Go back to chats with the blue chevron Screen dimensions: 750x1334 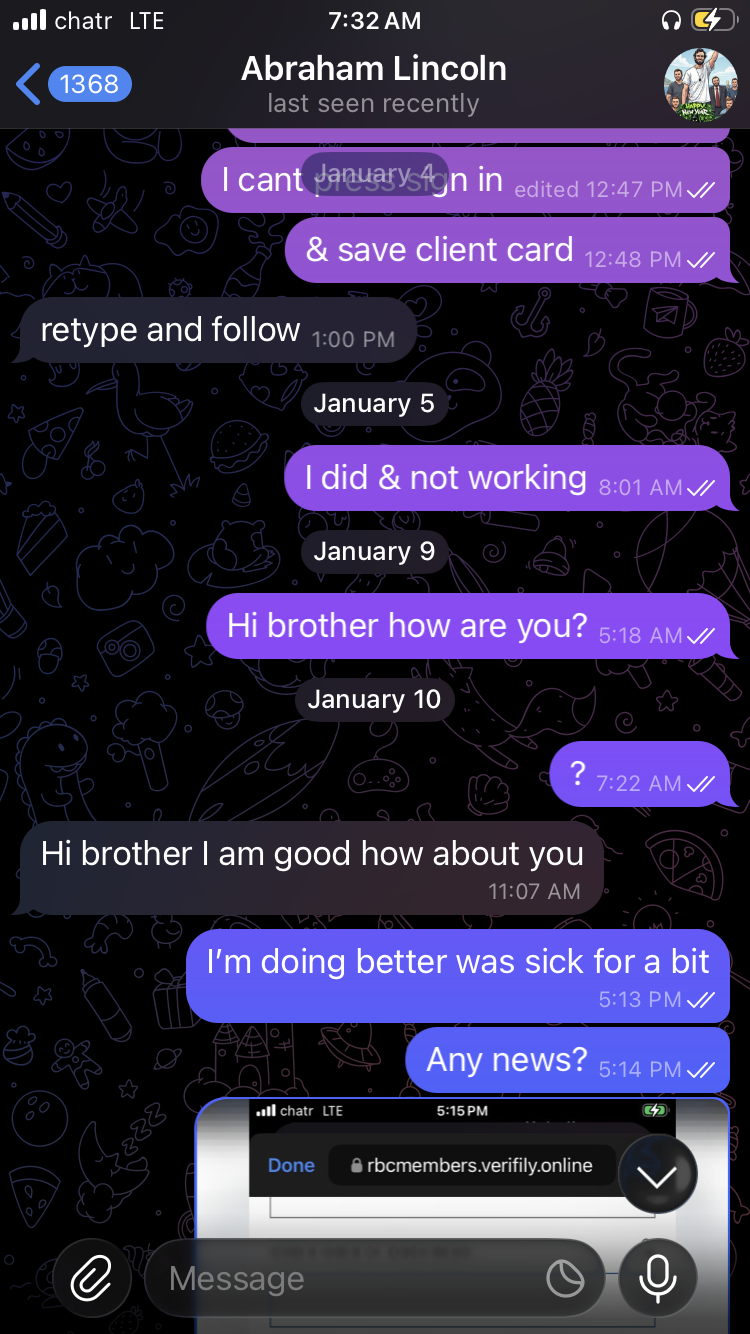[x=27, y=84]
